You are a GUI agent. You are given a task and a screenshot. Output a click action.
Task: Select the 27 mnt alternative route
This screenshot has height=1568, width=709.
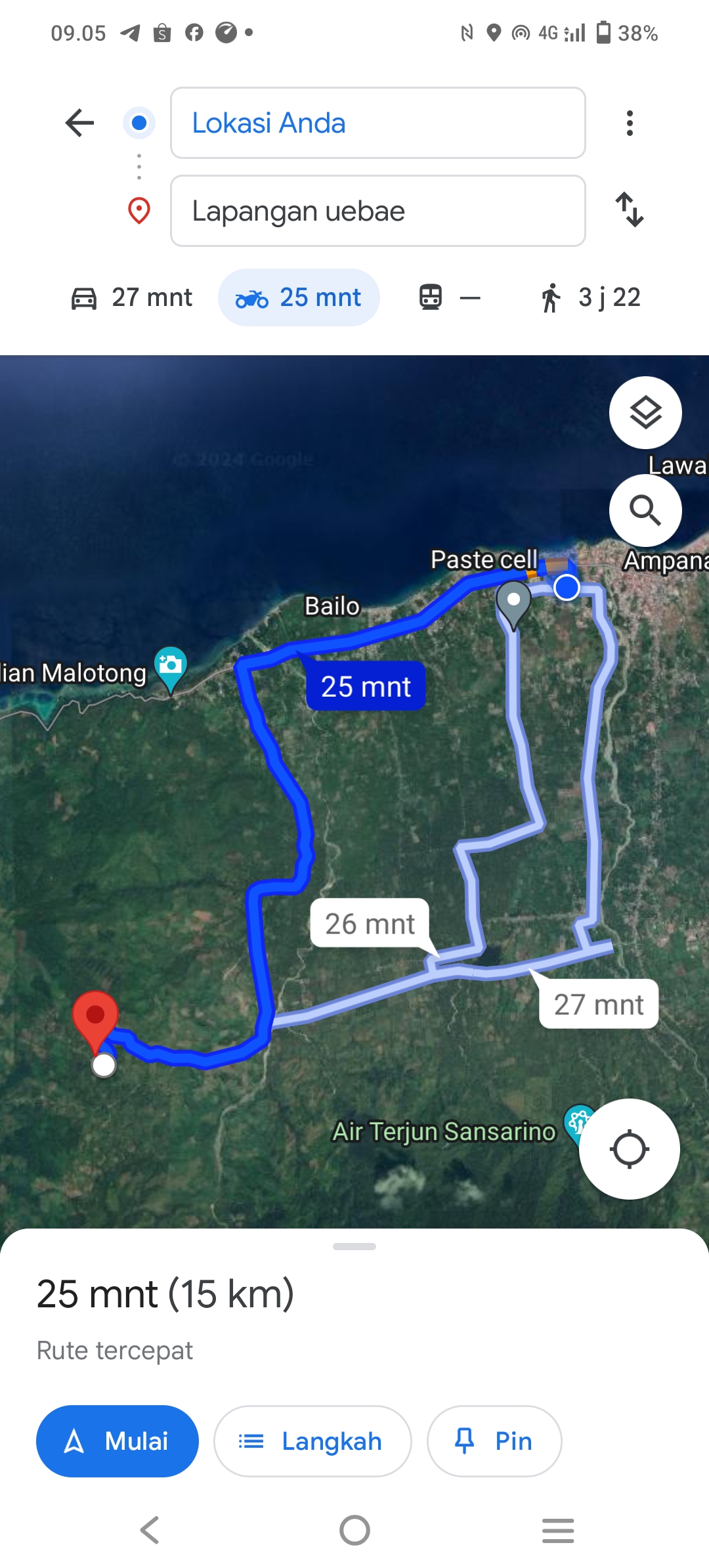click(599, 1004)
